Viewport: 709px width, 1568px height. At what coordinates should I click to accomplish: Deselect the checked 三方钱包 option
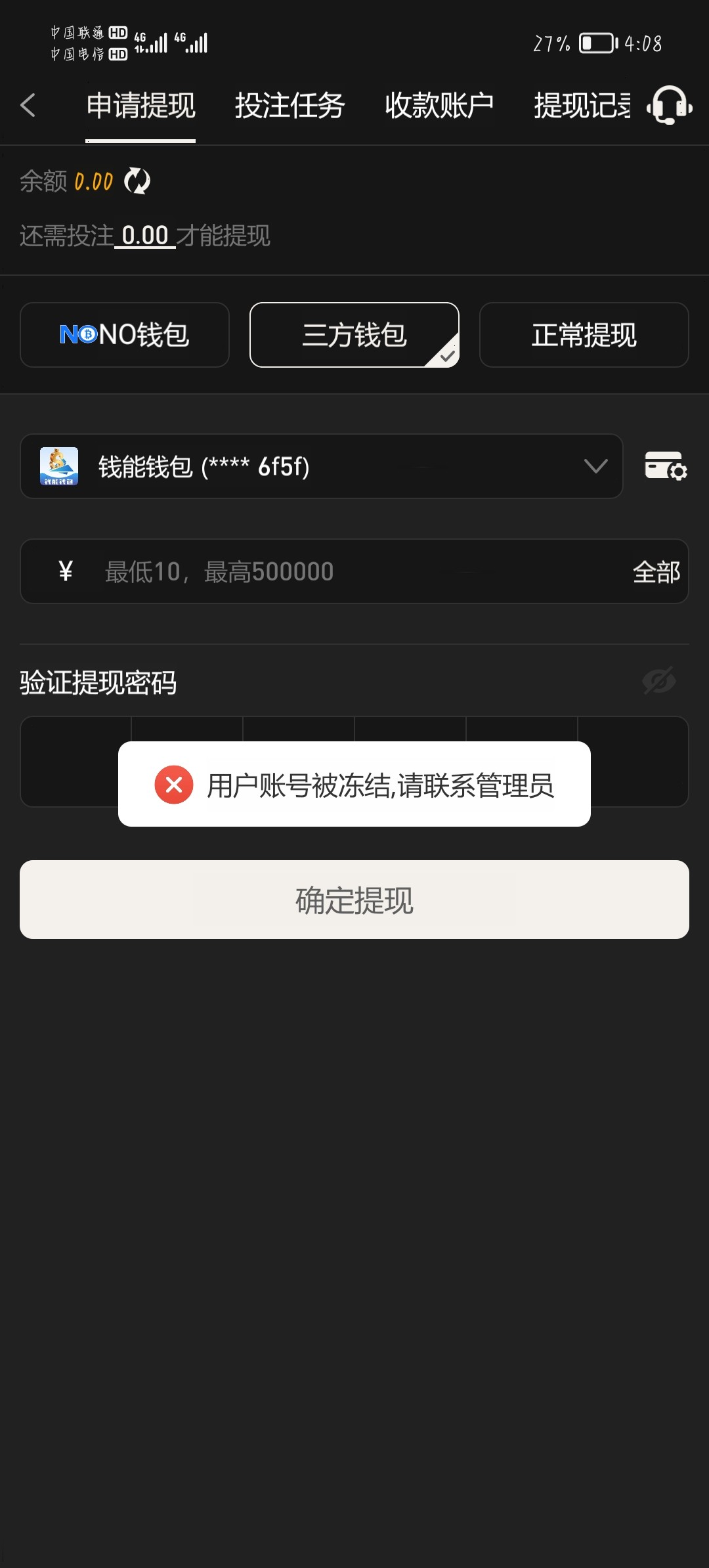354,334
